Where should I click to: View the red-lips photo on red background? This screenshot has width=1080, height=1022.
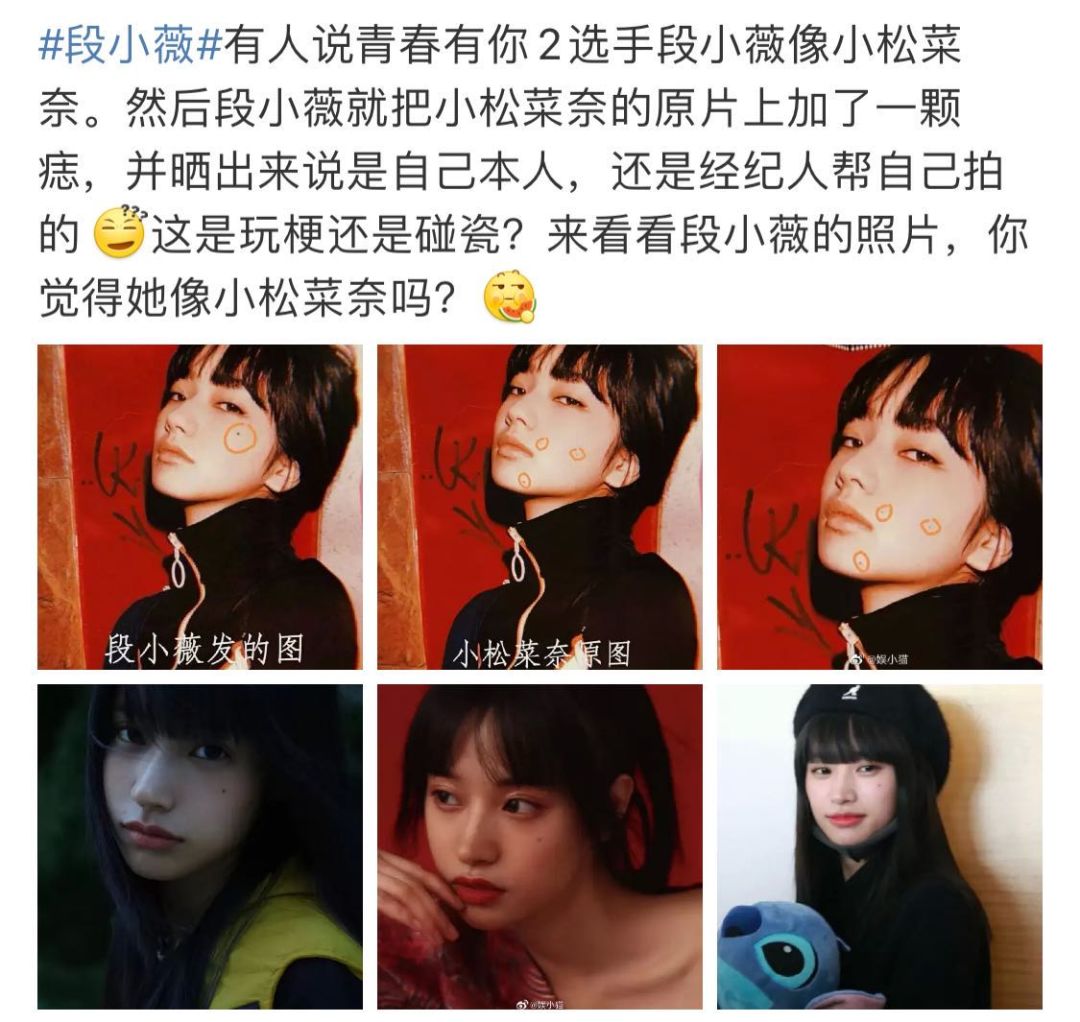tap(540, 846)
